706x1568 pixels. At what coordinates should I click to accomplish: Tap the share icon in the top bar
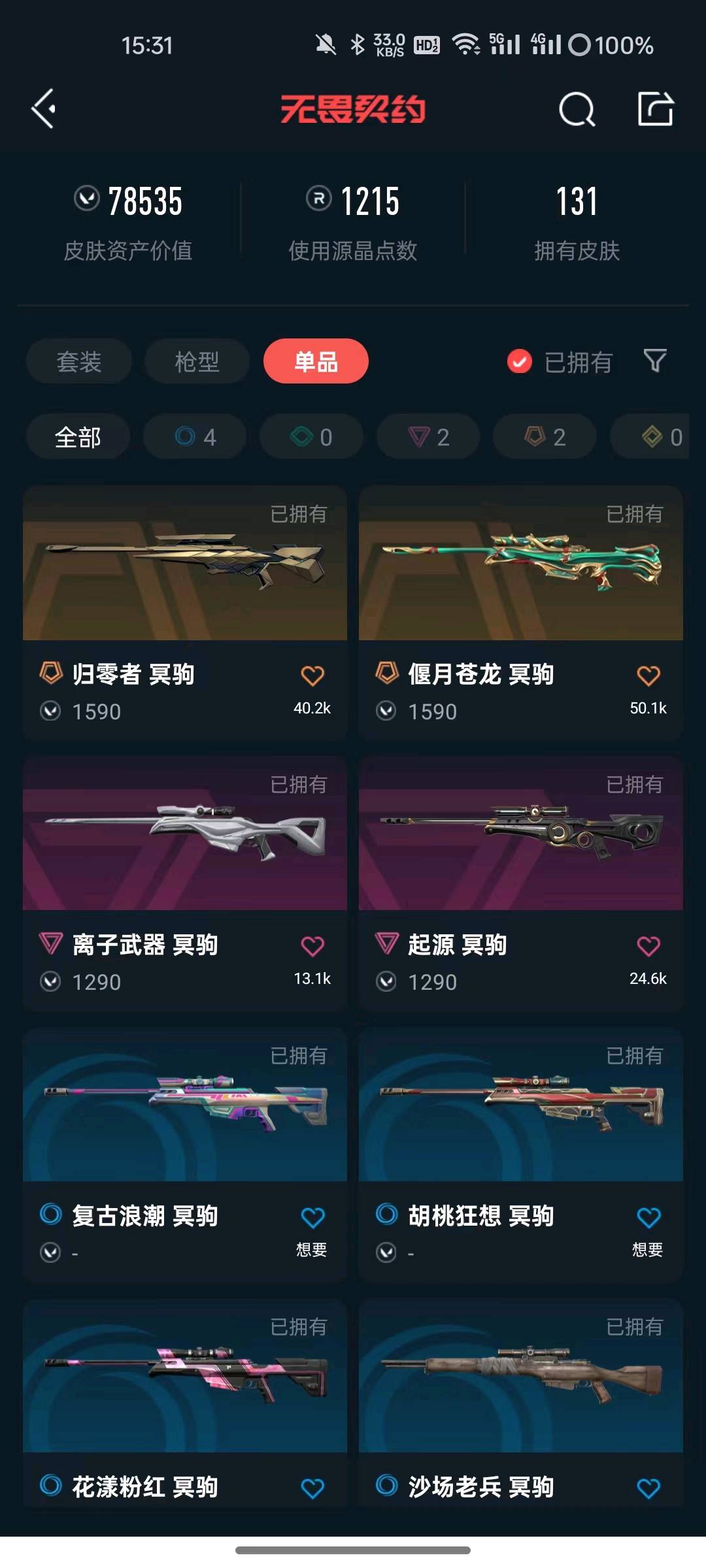coord(655,108)
